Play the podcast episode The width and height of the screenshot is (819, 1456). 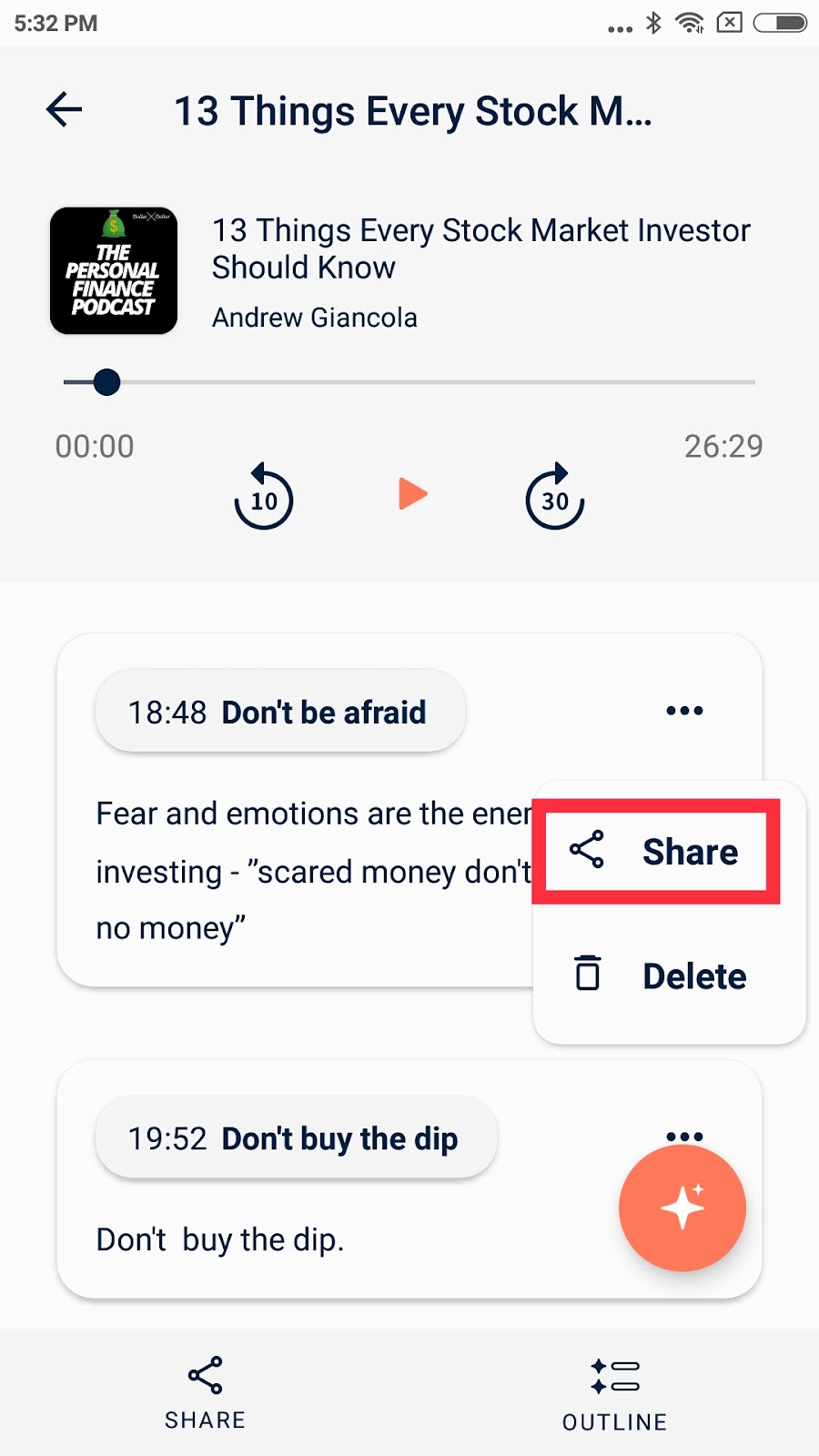413,494
